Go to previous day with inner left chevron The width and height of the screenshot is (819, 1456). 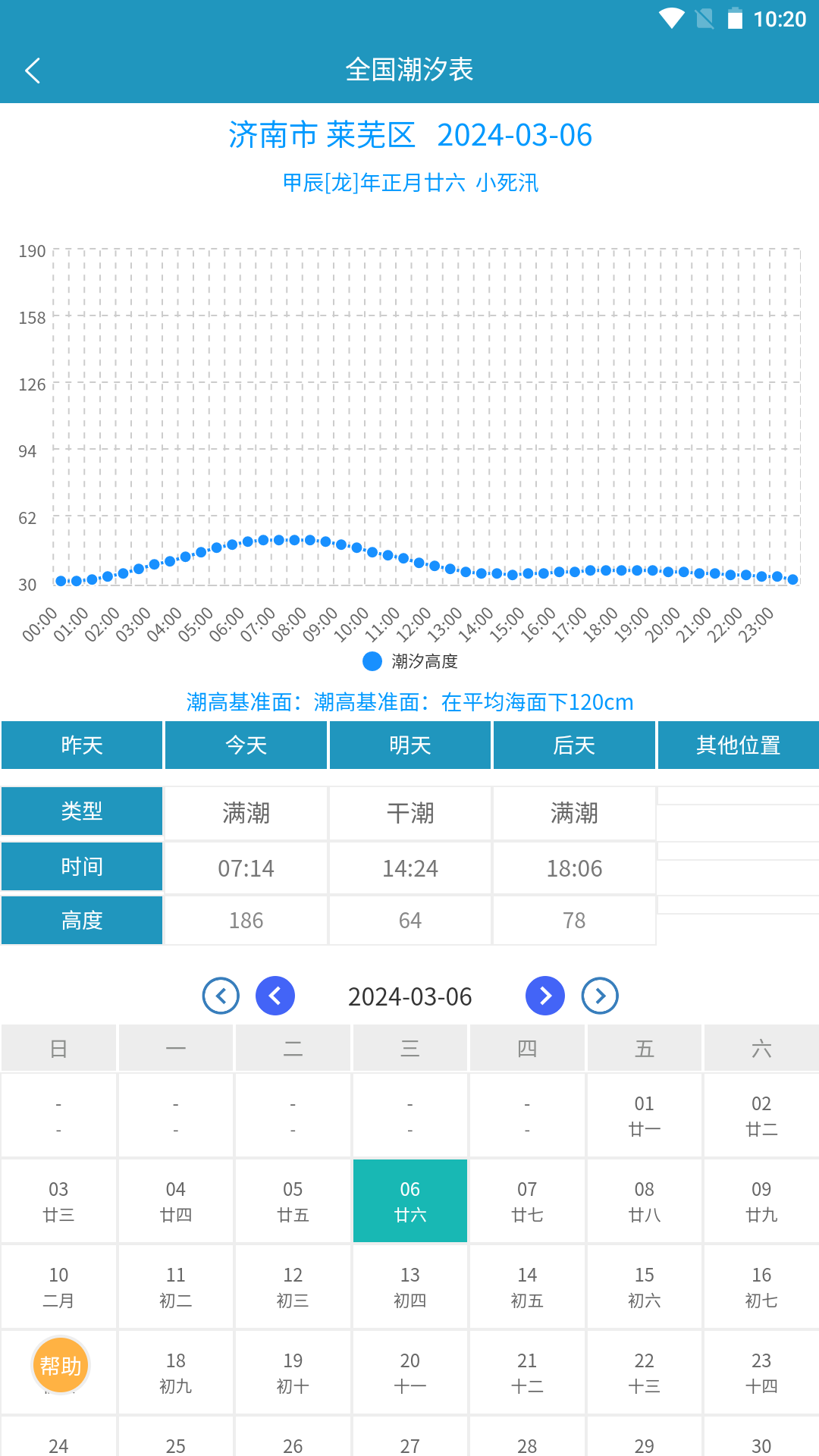275,996
